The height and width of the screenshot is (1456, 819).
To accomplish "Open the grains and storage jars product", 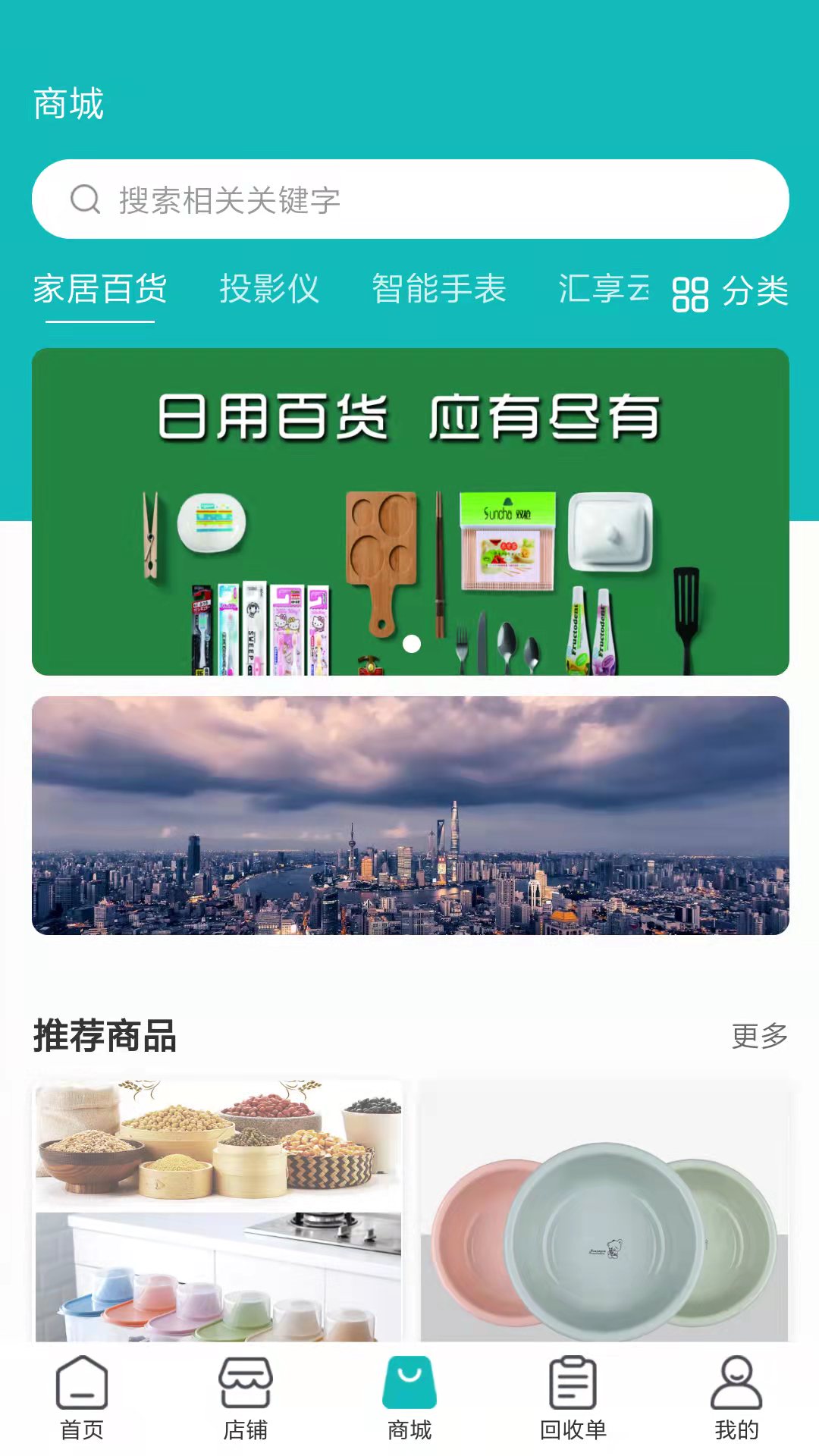I will pos(218,1210).
